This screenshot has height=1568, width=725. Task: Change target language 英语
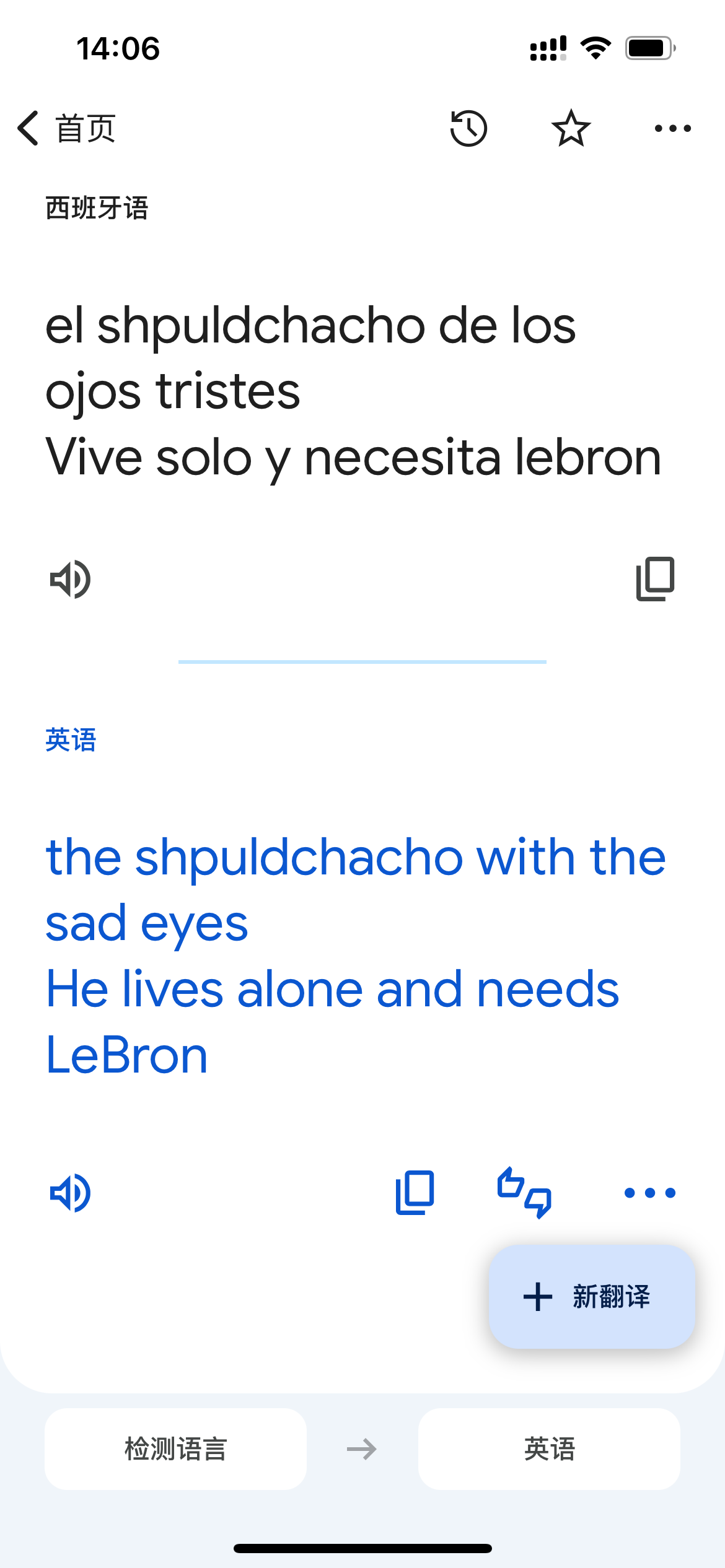(549, 1449)
